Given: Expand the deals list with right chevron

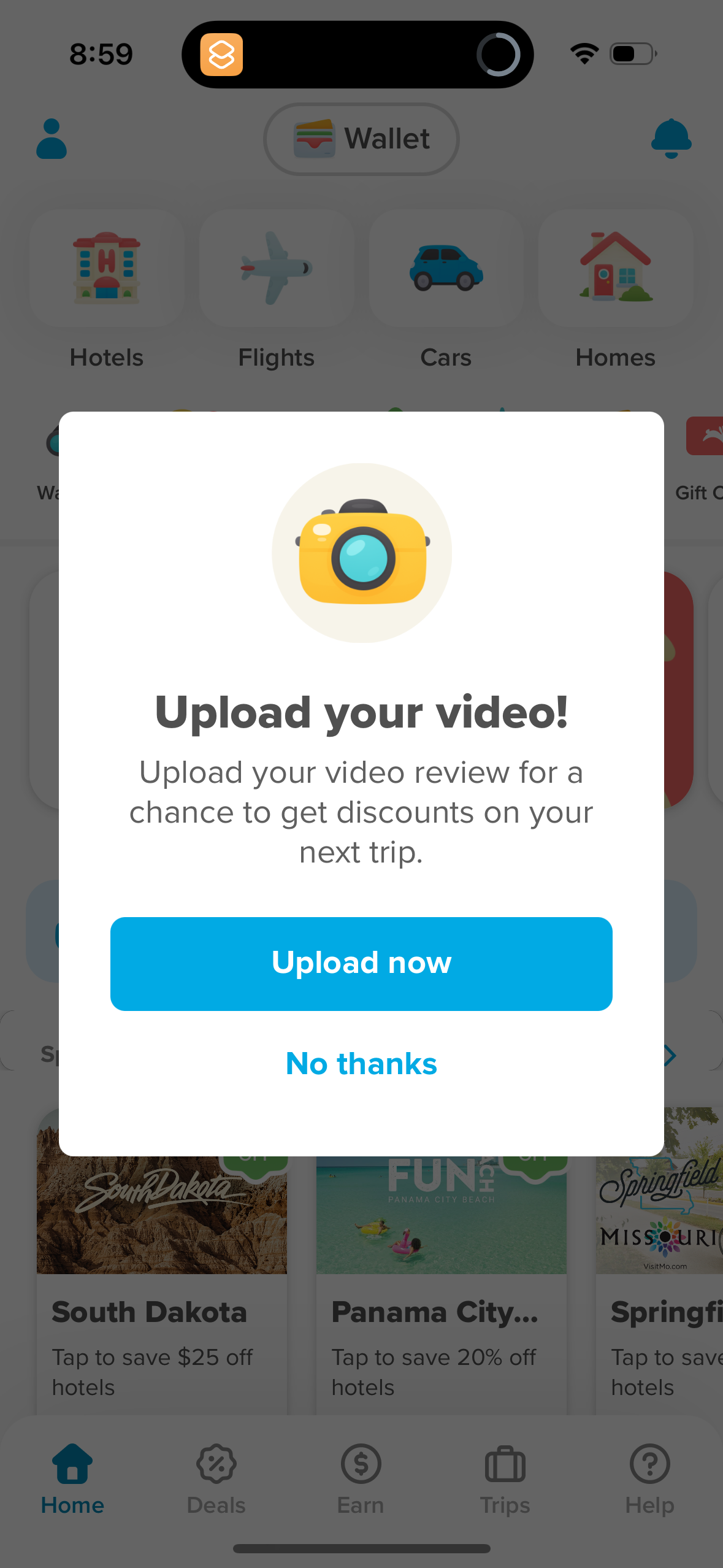Looking at the screenshot, I should 668,1055.
